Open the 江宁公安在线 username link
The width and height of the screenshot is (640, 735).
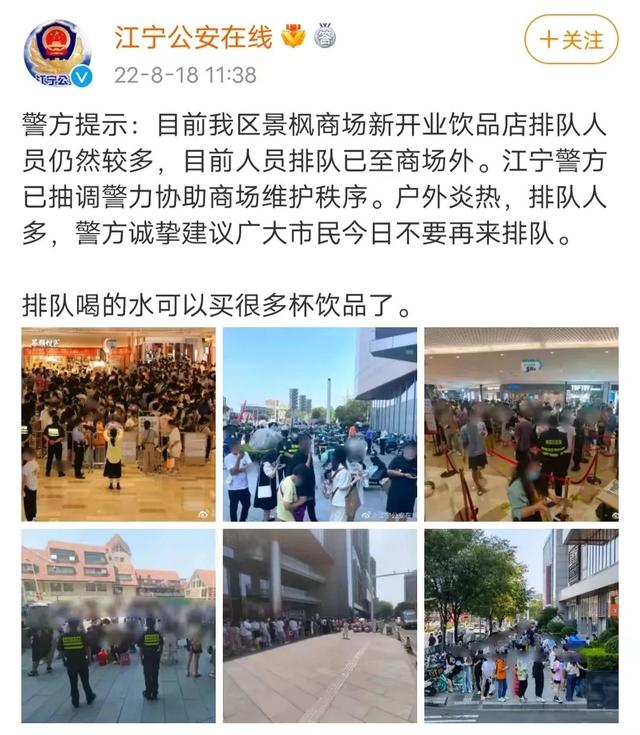click(192, 38)
